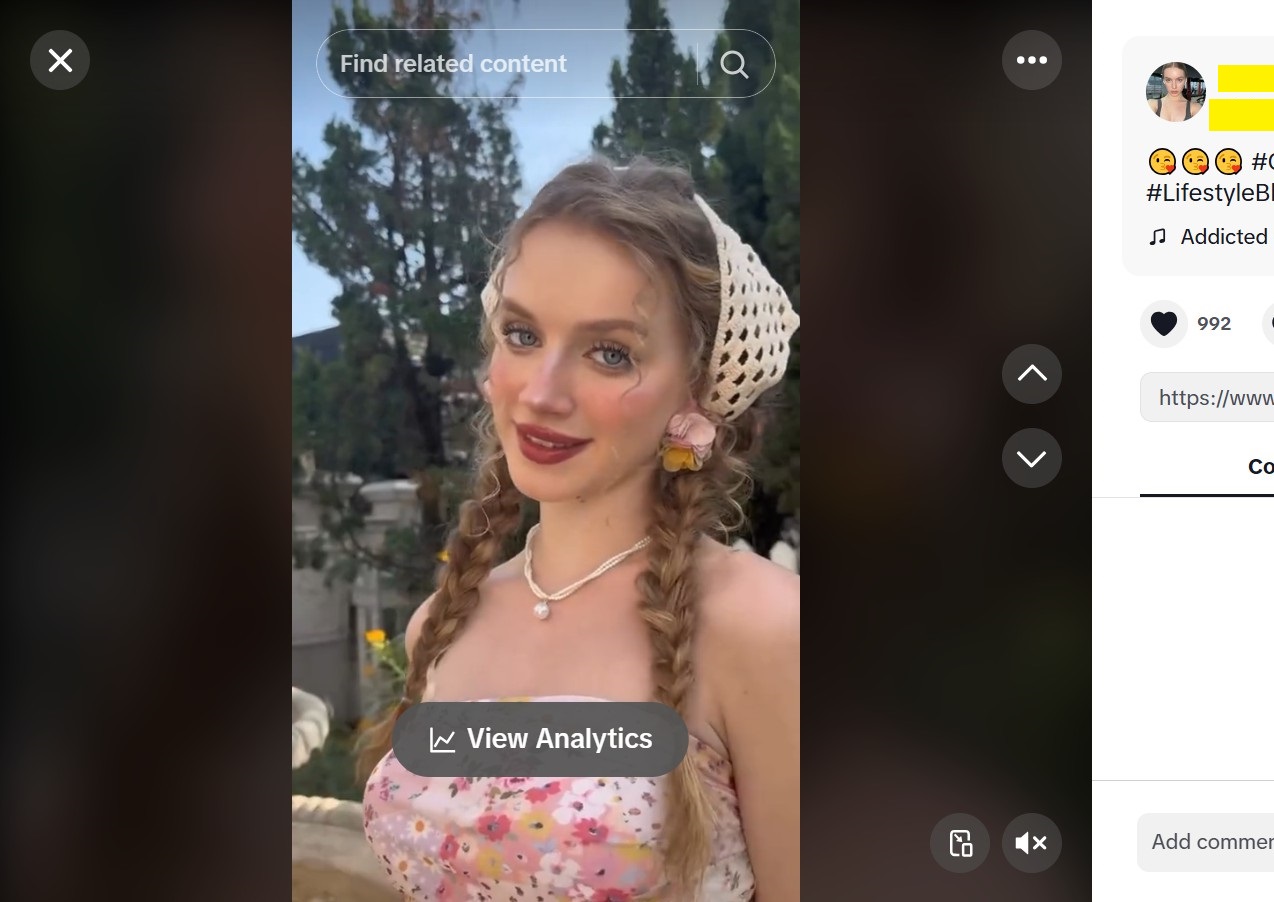Open the floating player mode icon
This screenshot has height=902, width=1274.
960,843
